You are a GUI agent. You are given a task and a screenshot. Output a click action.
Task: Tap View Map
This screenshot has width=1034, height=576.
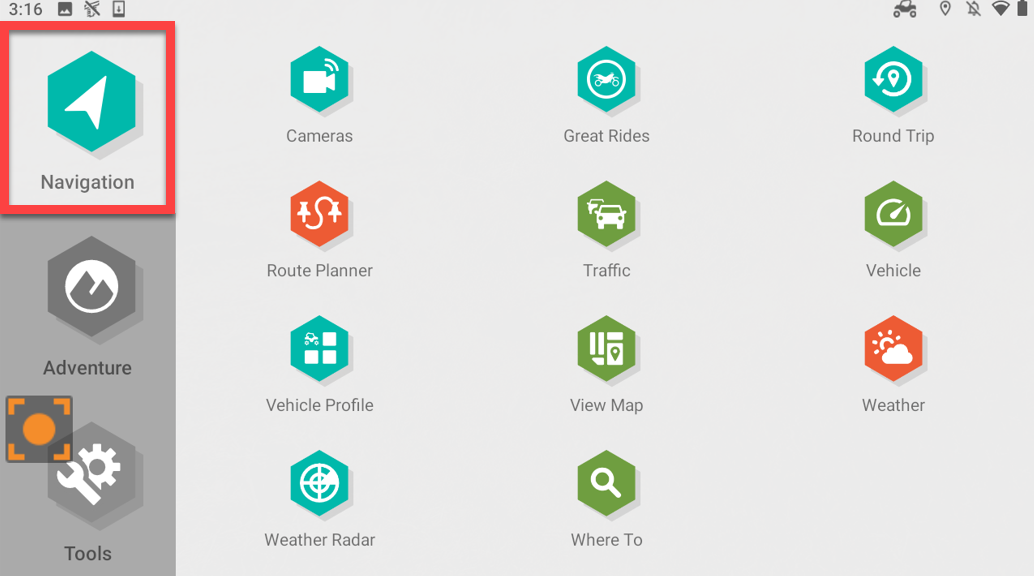(x=606, y=349)
